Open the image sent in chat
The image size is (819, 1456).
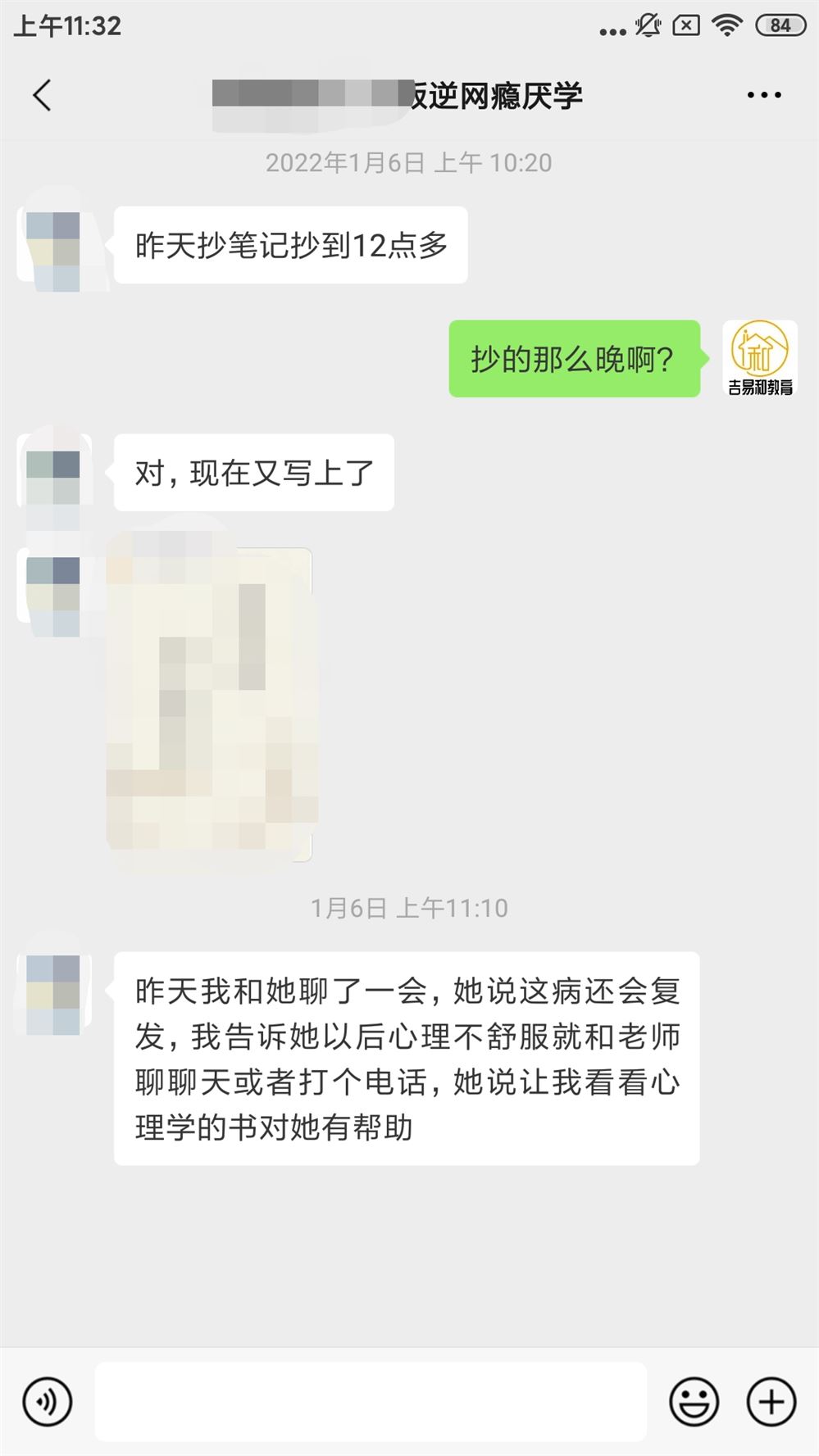212,703
